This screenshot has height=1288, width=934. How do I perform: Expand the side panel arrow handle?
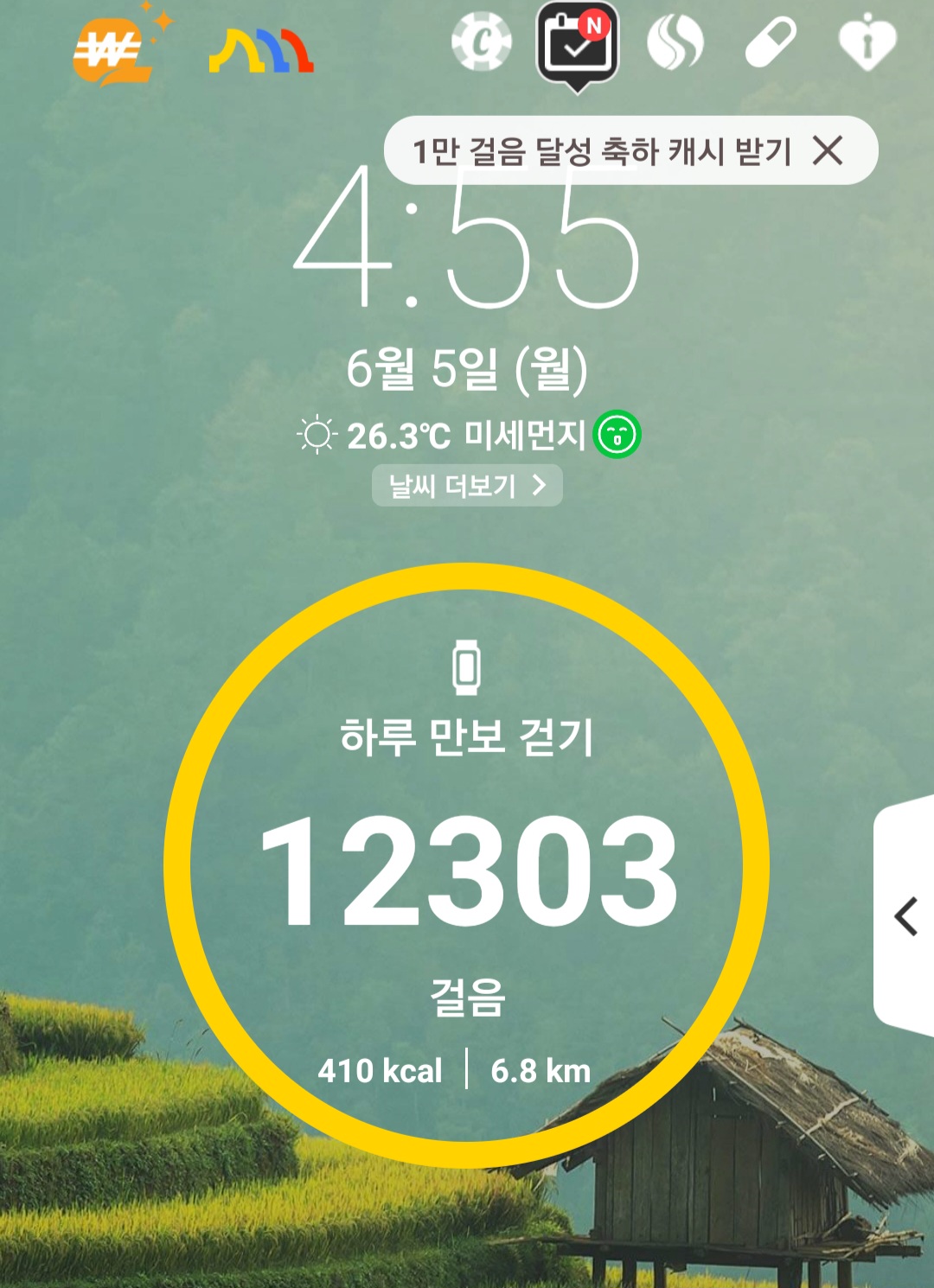[905, 916]
